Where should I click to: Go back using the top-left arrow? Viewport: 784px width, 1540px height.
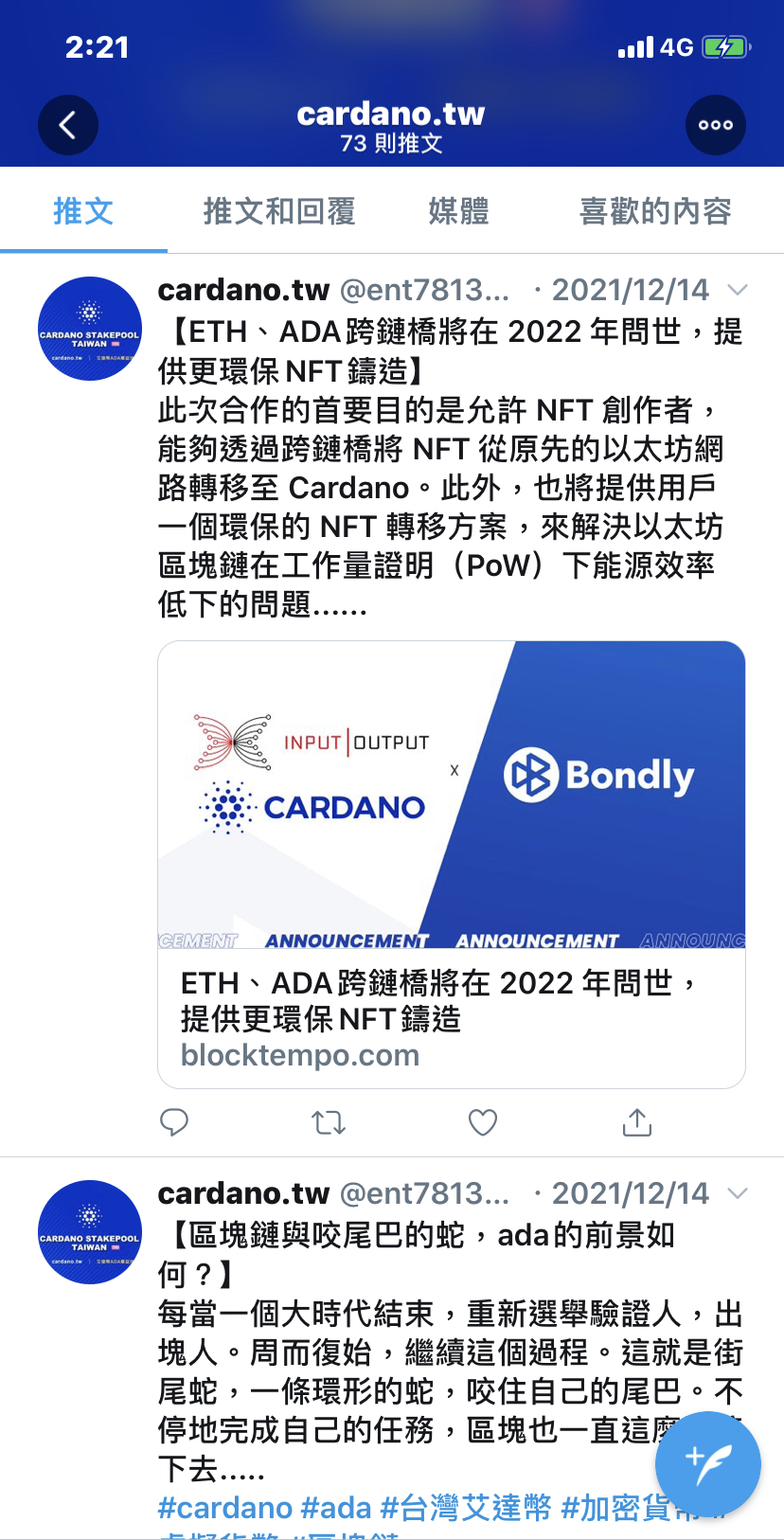[67, 125]
